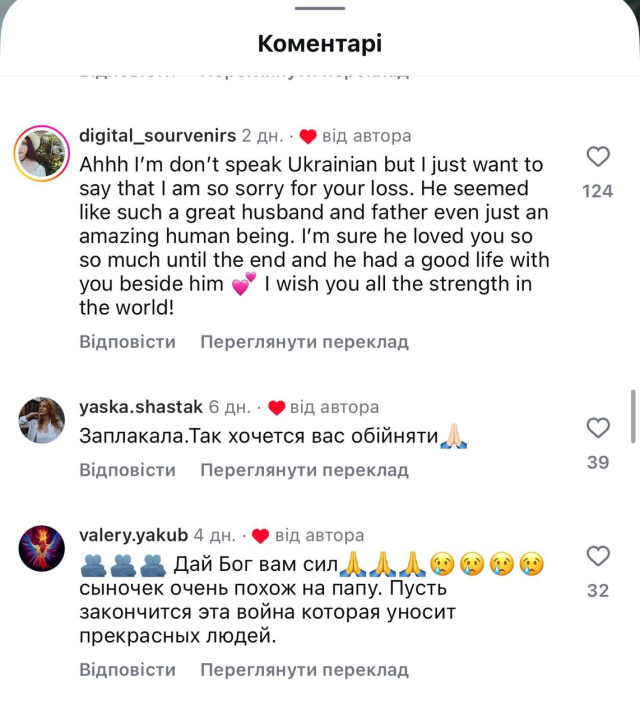View translation of valery.yakub's comment

(304, 670)
